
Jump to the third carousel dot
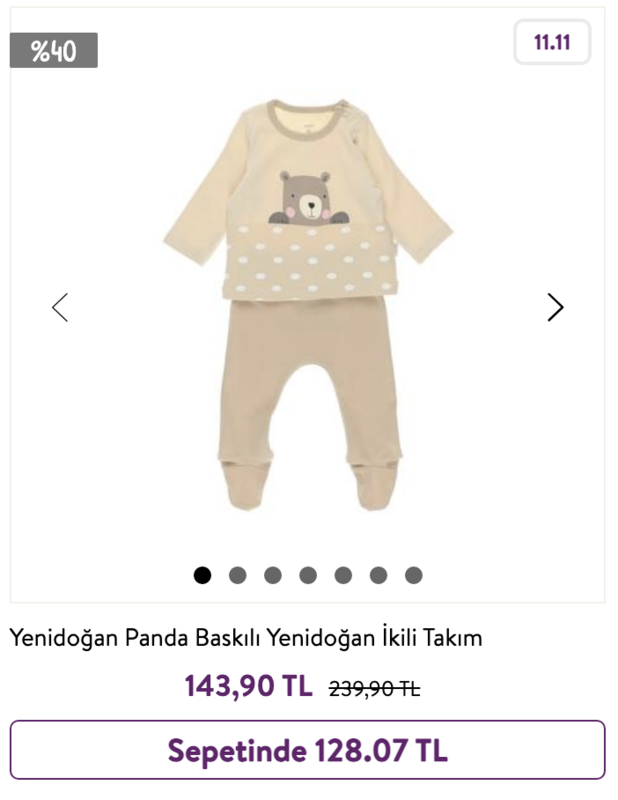pyautogui.click(x=273, y=575)
